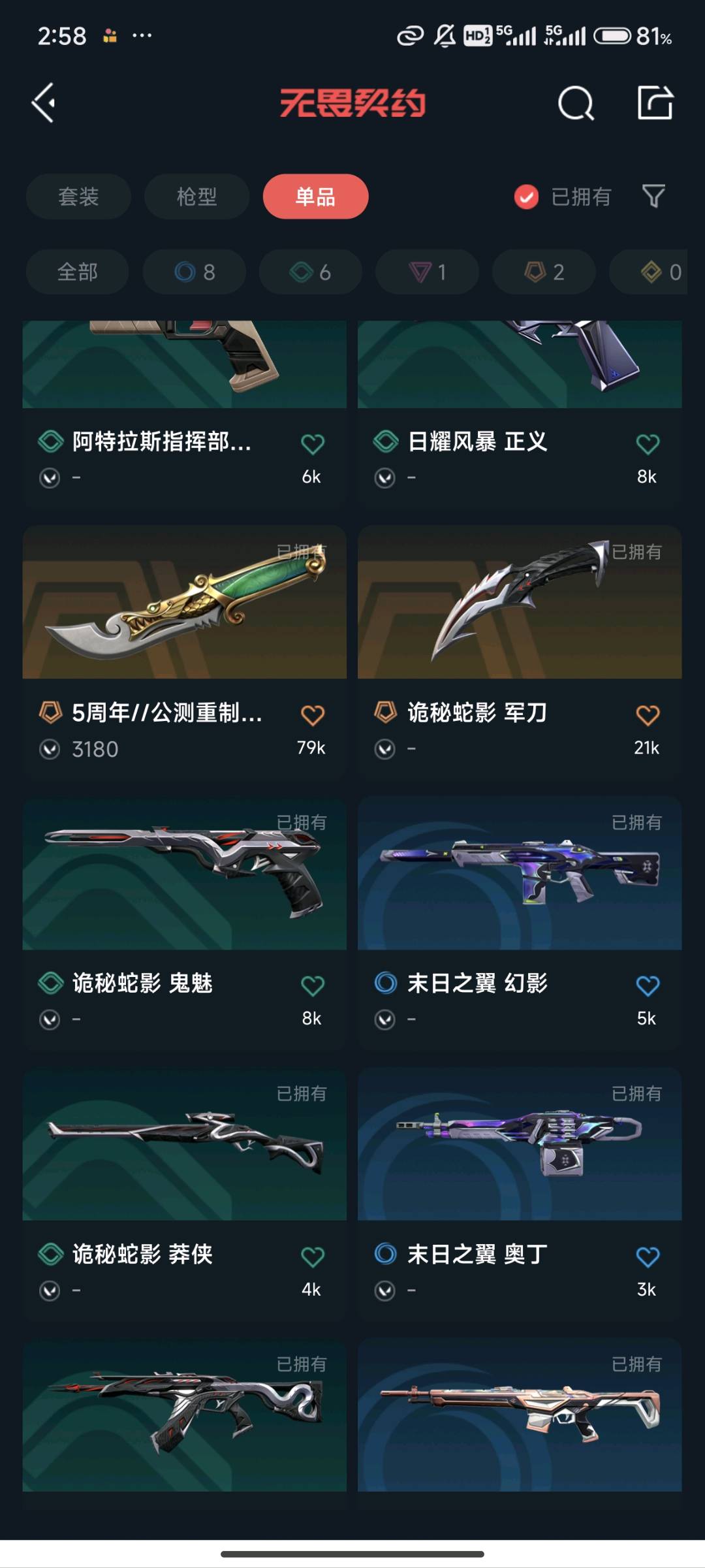This screenshot has width=705, height=1568.
Task: Filter by the orange rarity chip showing 2
Action: [x=544, y=272]
